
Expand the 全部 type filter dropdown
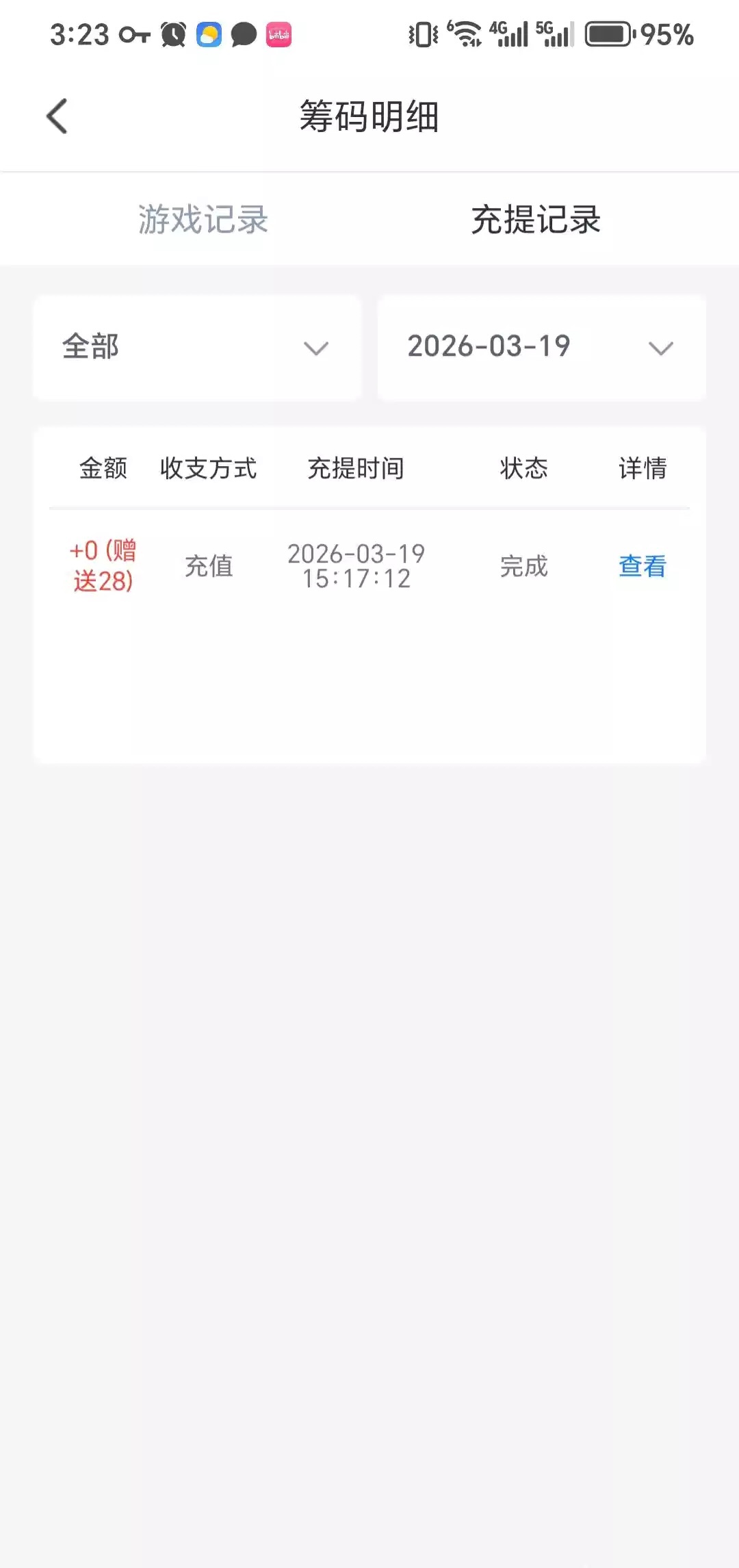point(197,348)
